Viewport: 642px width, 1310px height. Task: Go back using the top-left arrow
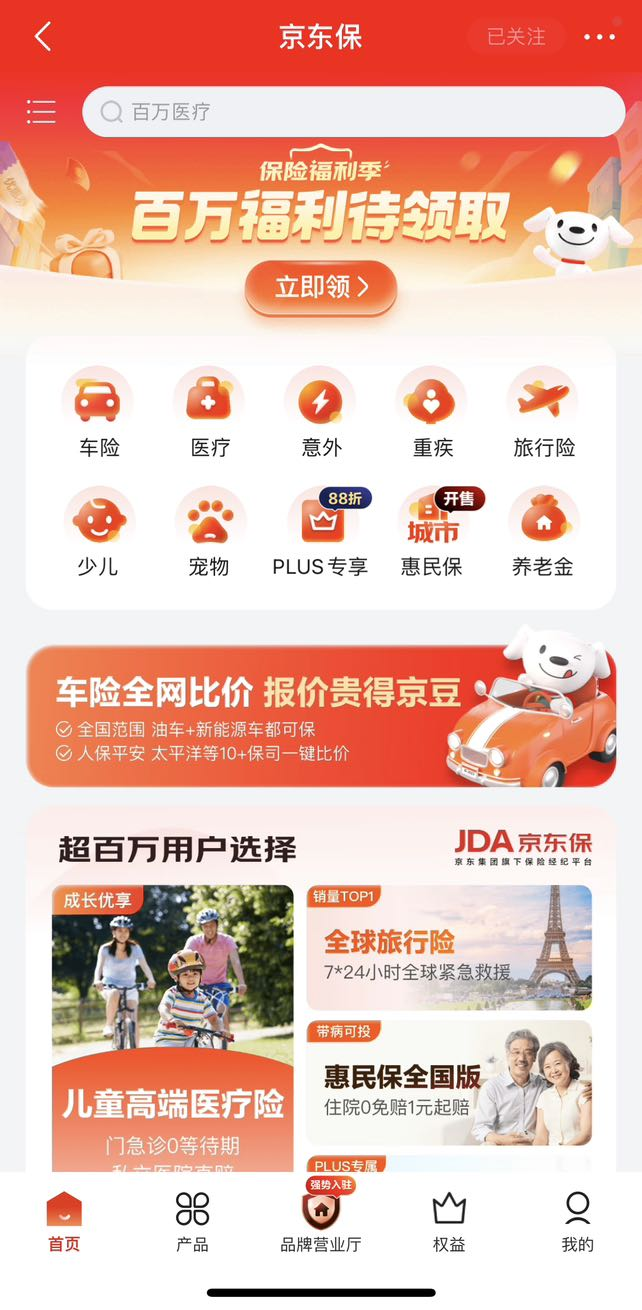click(42, 37)
